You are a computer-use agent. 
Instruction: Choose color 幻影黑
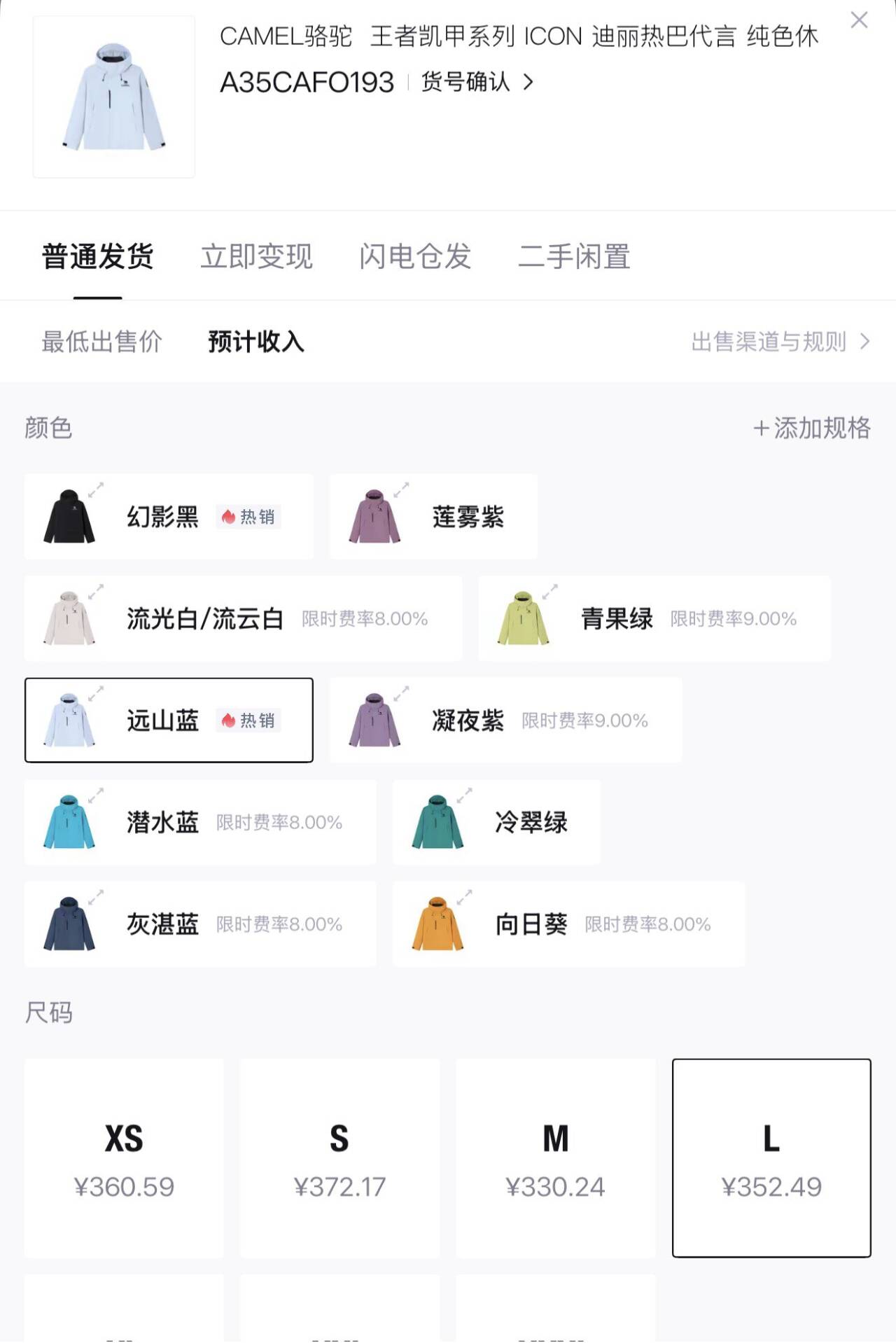pyautogui.click(x=168, y=517)
